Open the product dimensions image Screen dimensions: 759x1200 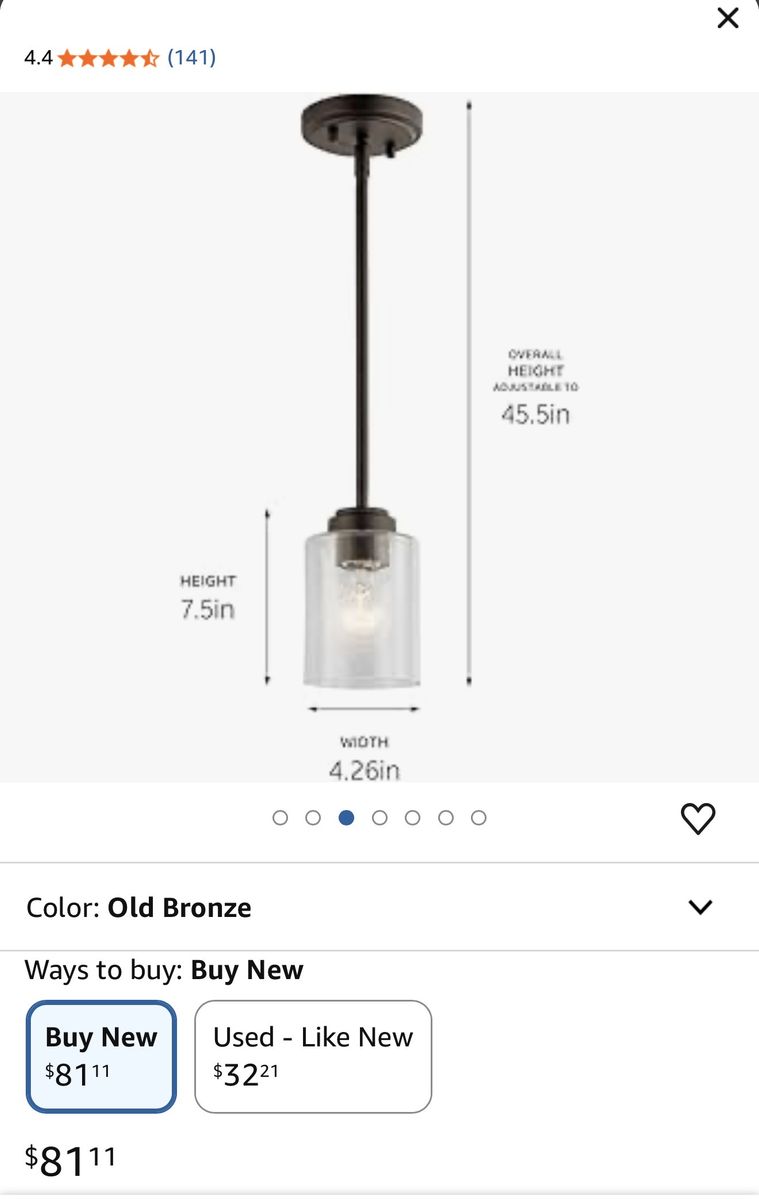pyautogui.click(x=380, y=438)
